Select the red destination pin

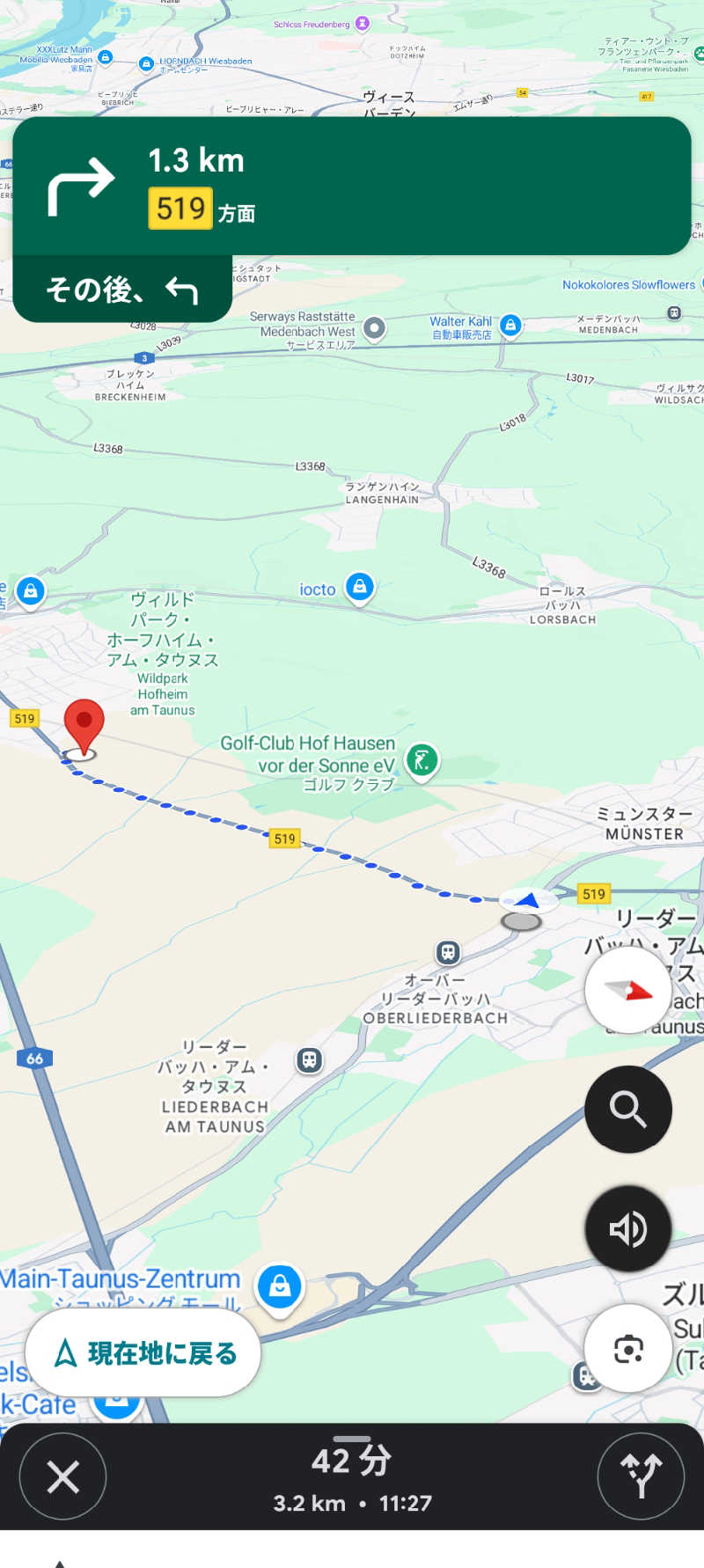click(84, 725)
